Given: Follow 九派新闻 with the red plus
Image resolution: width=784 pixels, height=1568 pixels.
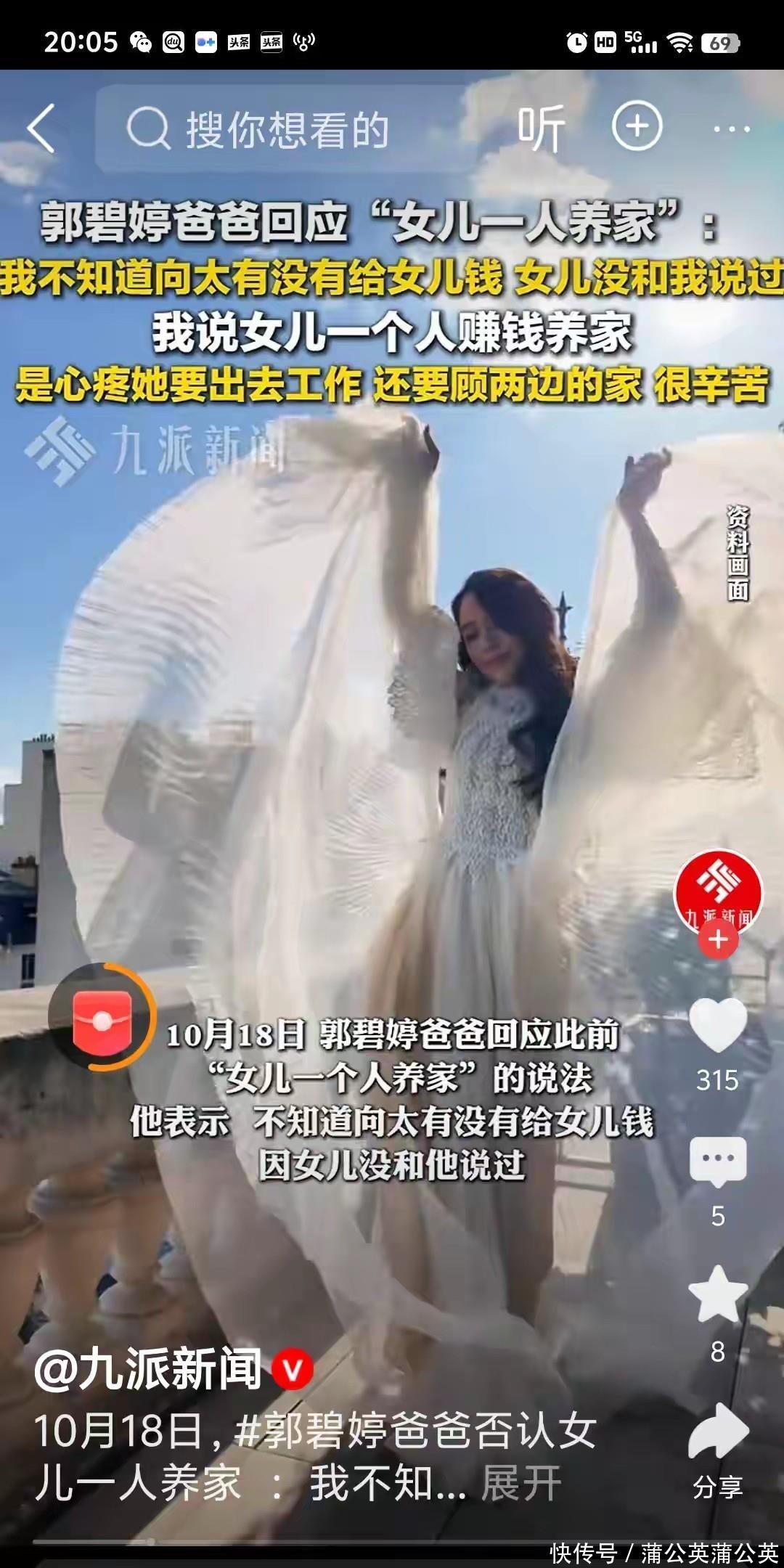Looking at the screenshot, I should (x=718, y=939).
